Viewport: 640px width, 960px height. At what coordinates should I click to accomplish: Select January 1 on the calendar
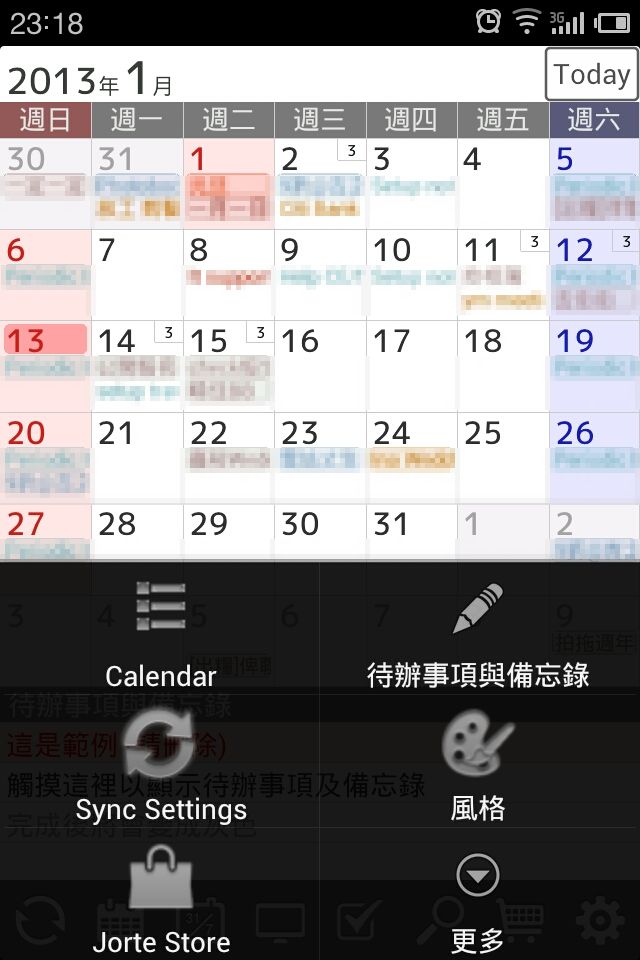228,183
